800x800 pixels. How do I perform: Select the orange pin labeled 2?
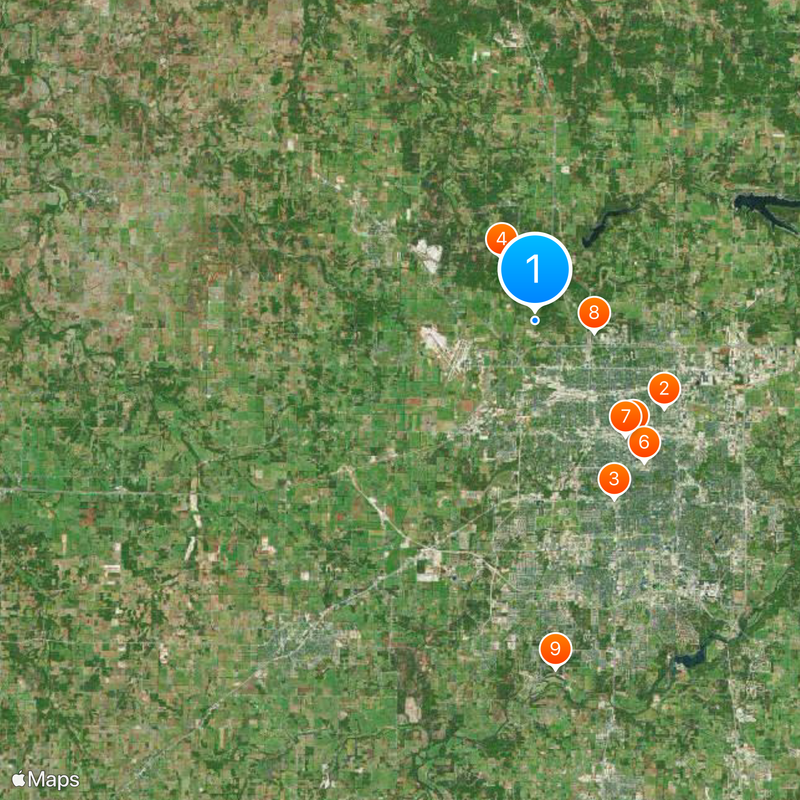[x=663, y=388]
